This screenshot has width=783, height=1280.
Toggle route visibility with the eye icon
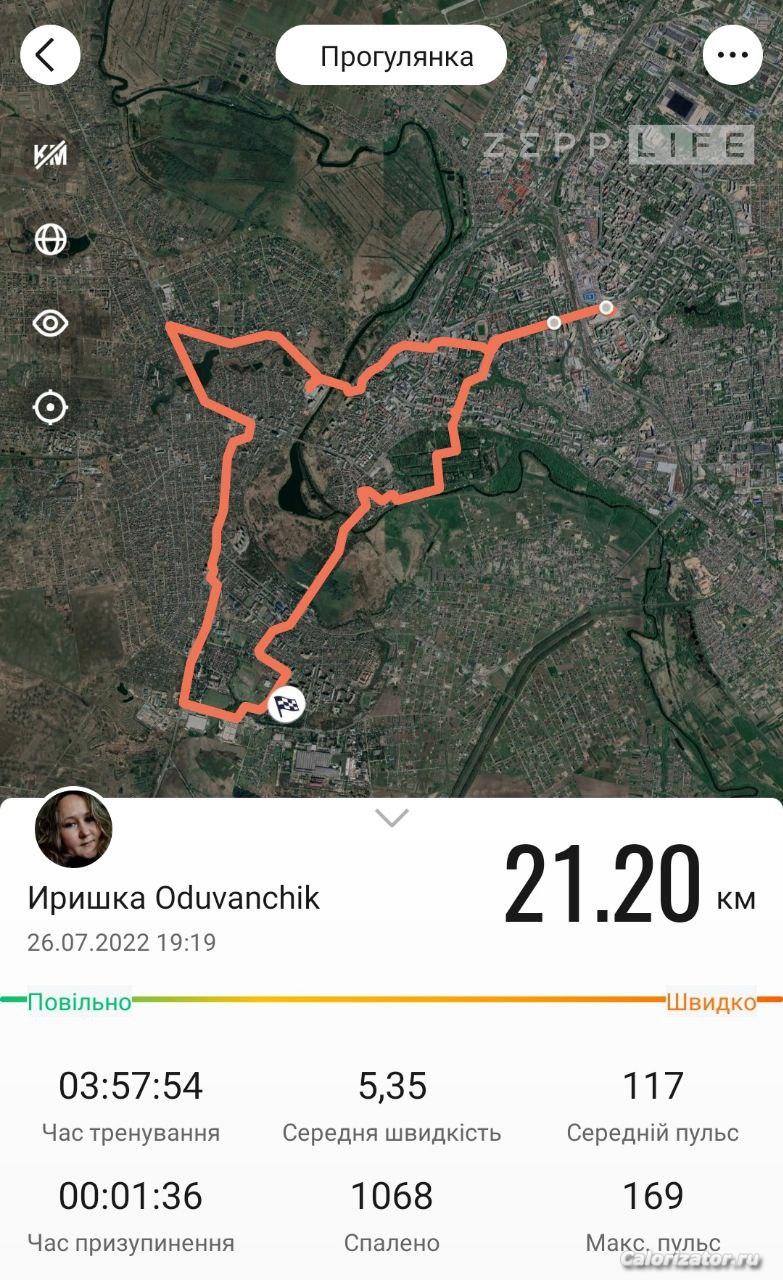point(50,323)
